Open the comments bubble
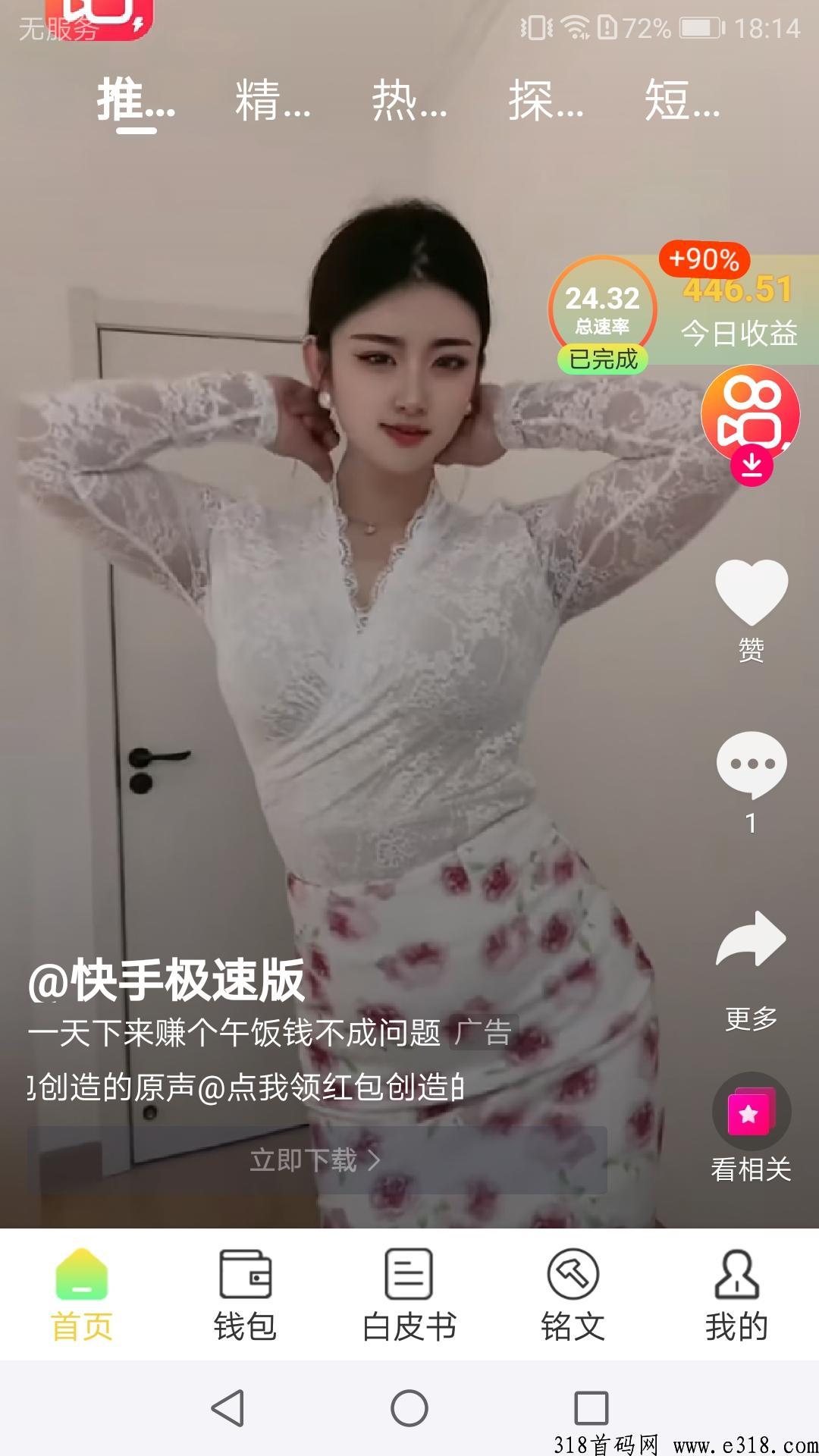Screen dimensions: 819x1456 [751, 766]
